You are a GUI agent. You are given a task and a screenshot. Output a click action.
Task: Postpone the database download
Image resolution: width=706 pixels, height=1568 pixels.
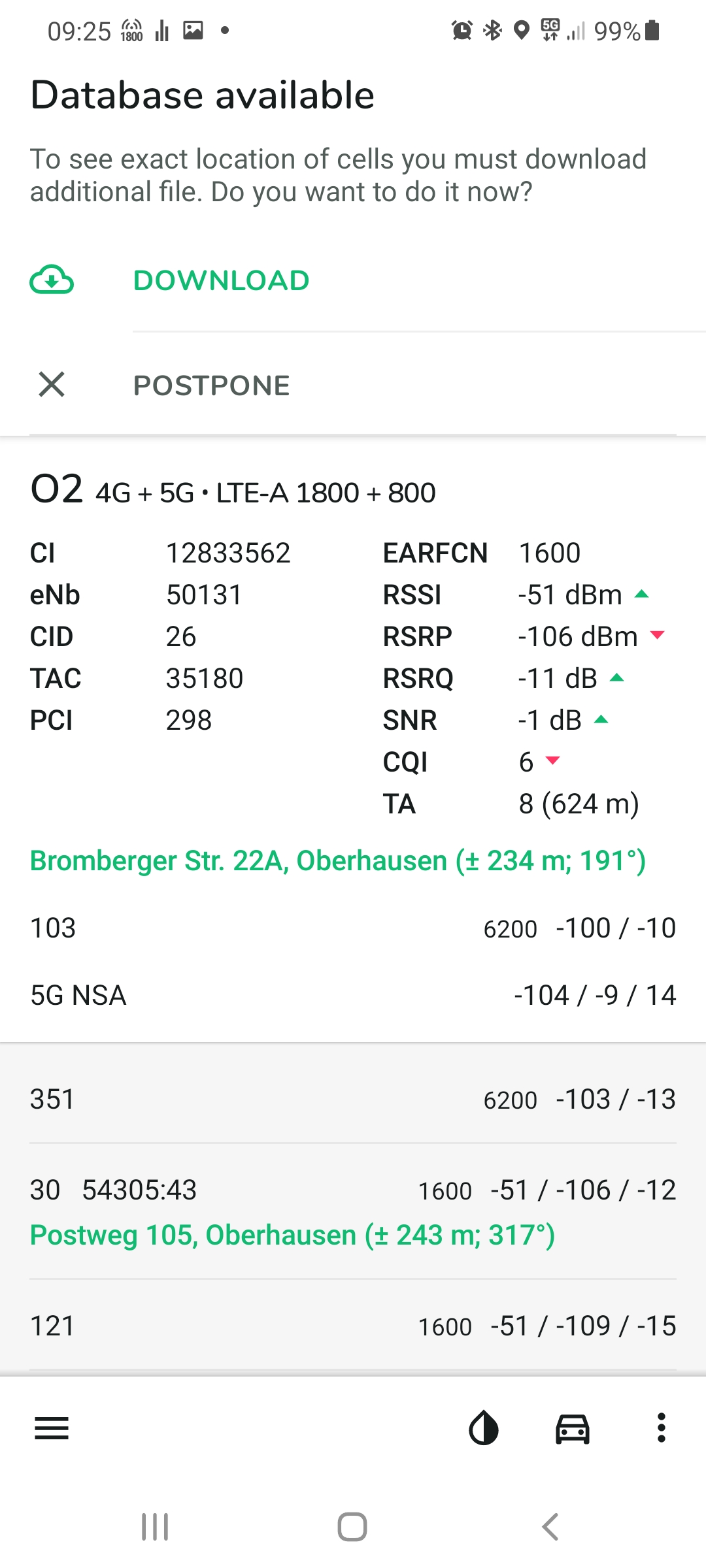[x=210, y=385]
